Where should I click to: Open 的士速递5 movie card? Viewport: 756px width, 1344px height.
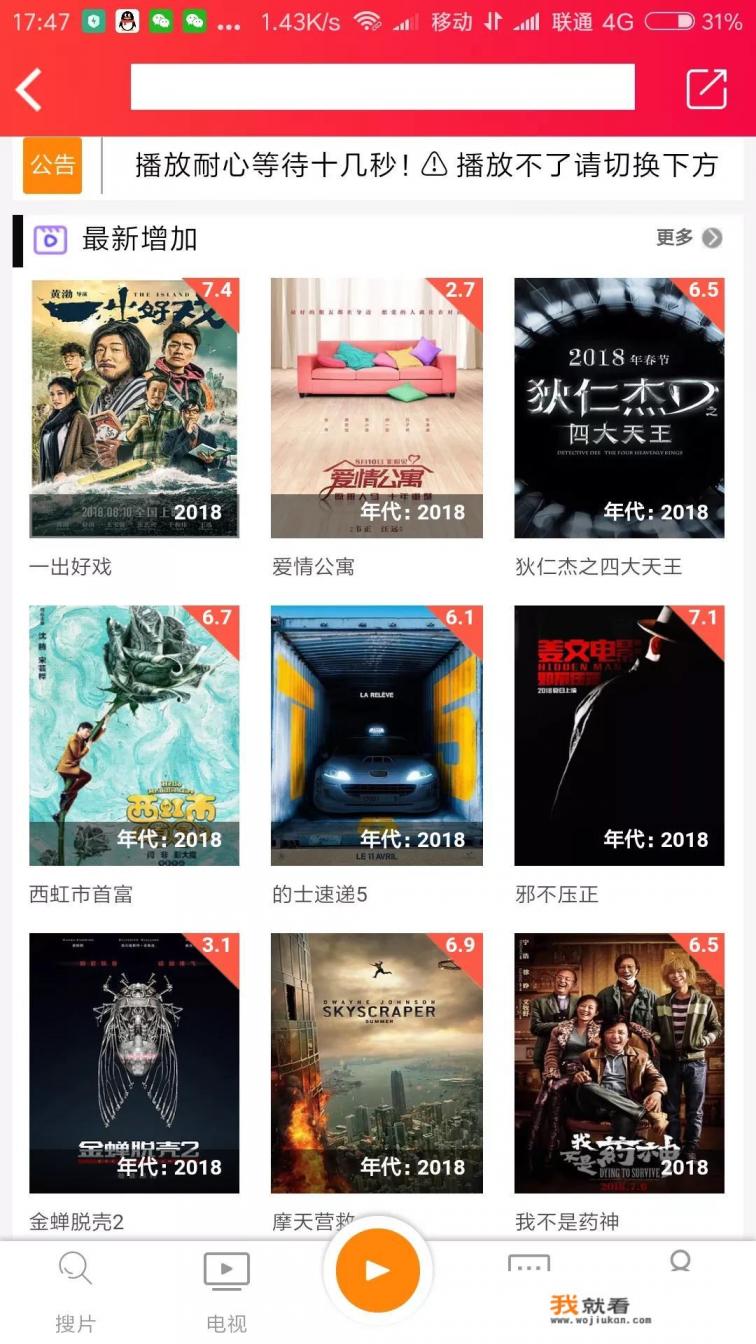click(377, 735)
